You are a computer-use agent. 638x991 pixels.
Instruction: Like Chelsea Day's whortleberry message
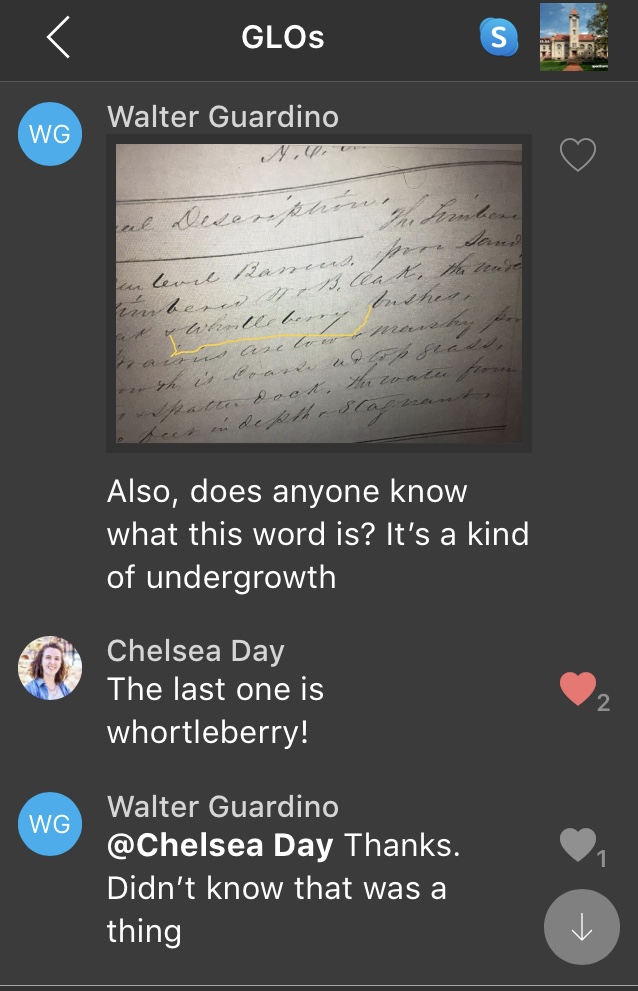click(578, 689)
